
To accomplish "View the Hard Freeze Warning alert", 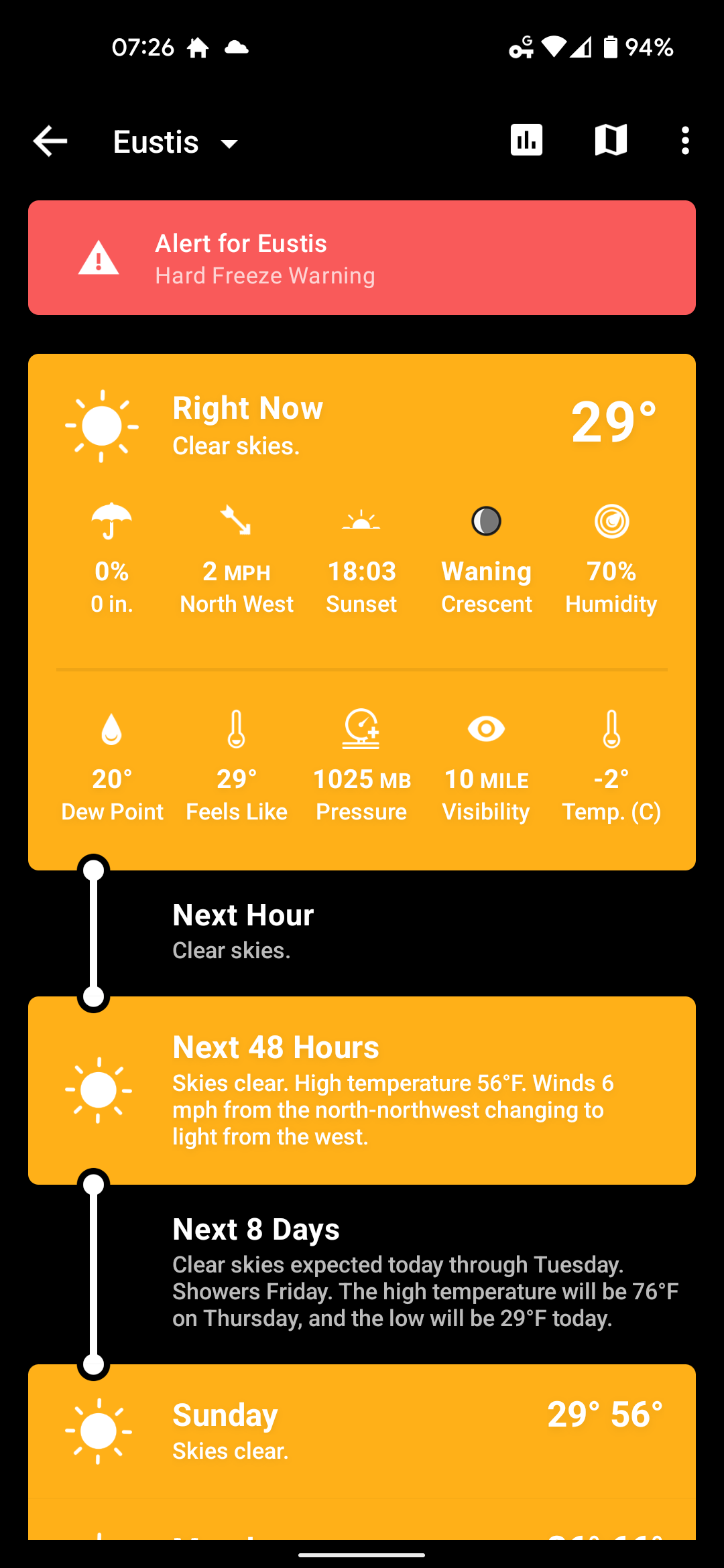I will coord(362,258).
